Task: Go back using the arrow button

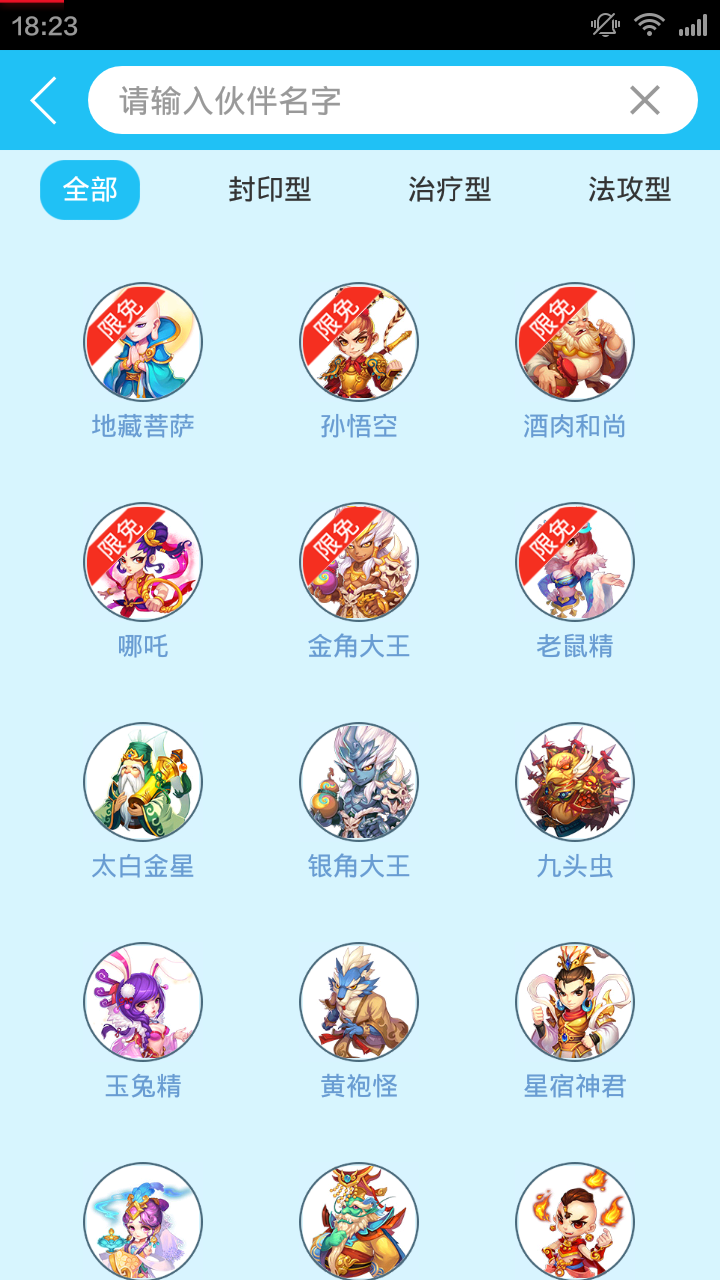Action: 41,100
